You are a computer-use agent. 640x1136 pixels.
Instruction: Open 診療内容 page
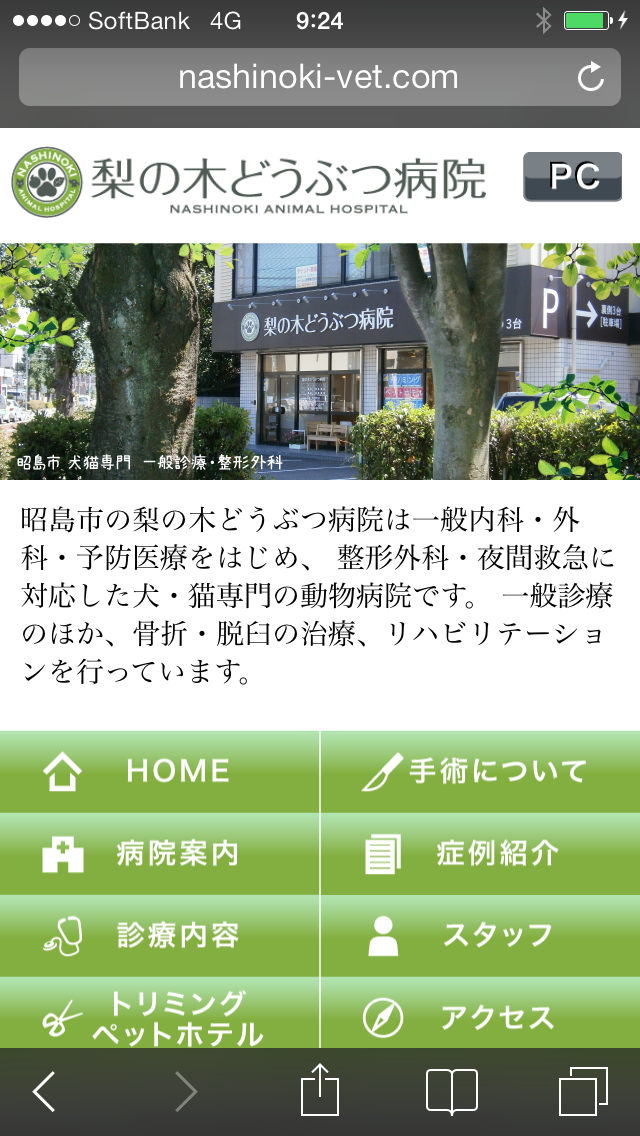pyautogui.click(x=159, y=936)
